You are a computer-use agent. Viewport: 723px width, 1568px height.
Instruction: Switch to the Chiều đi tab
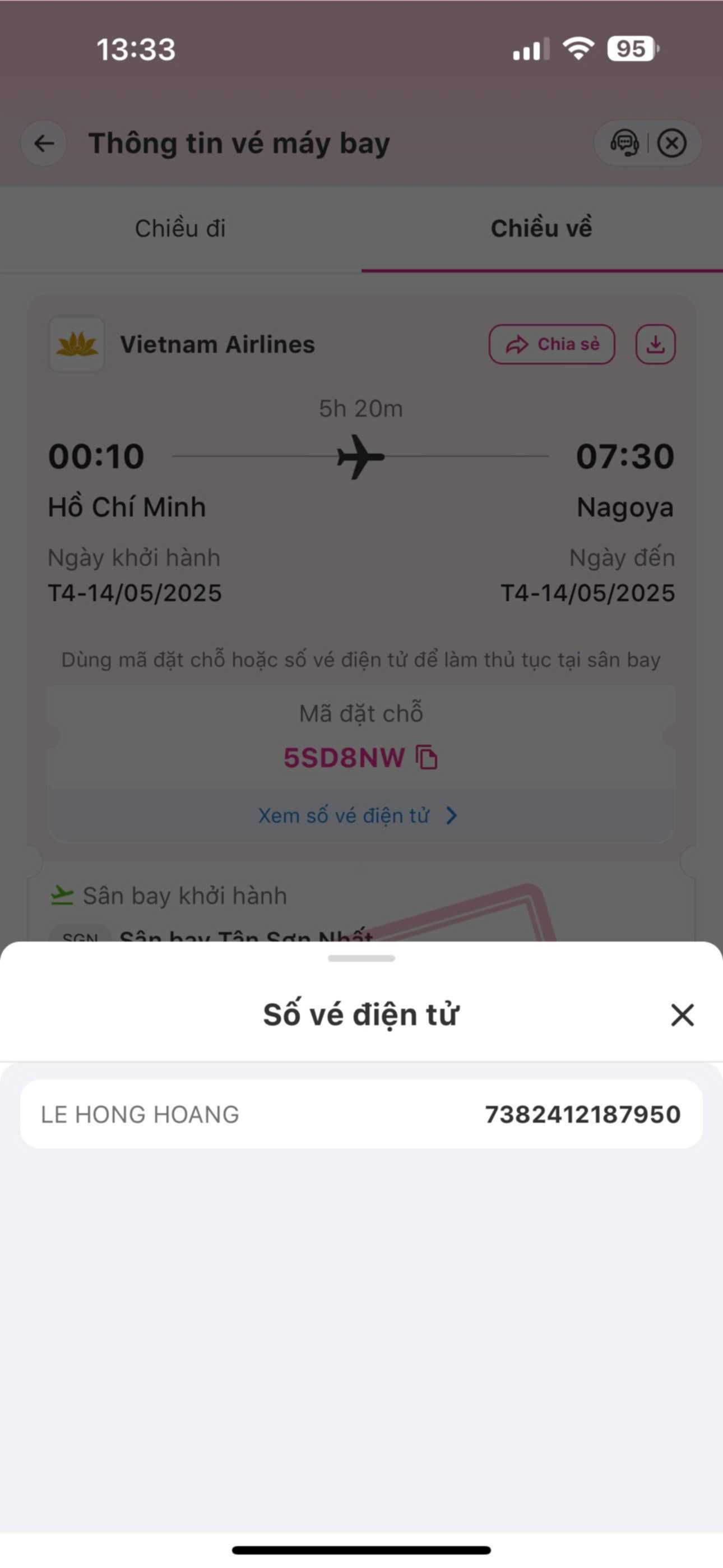tap(180, 228)
